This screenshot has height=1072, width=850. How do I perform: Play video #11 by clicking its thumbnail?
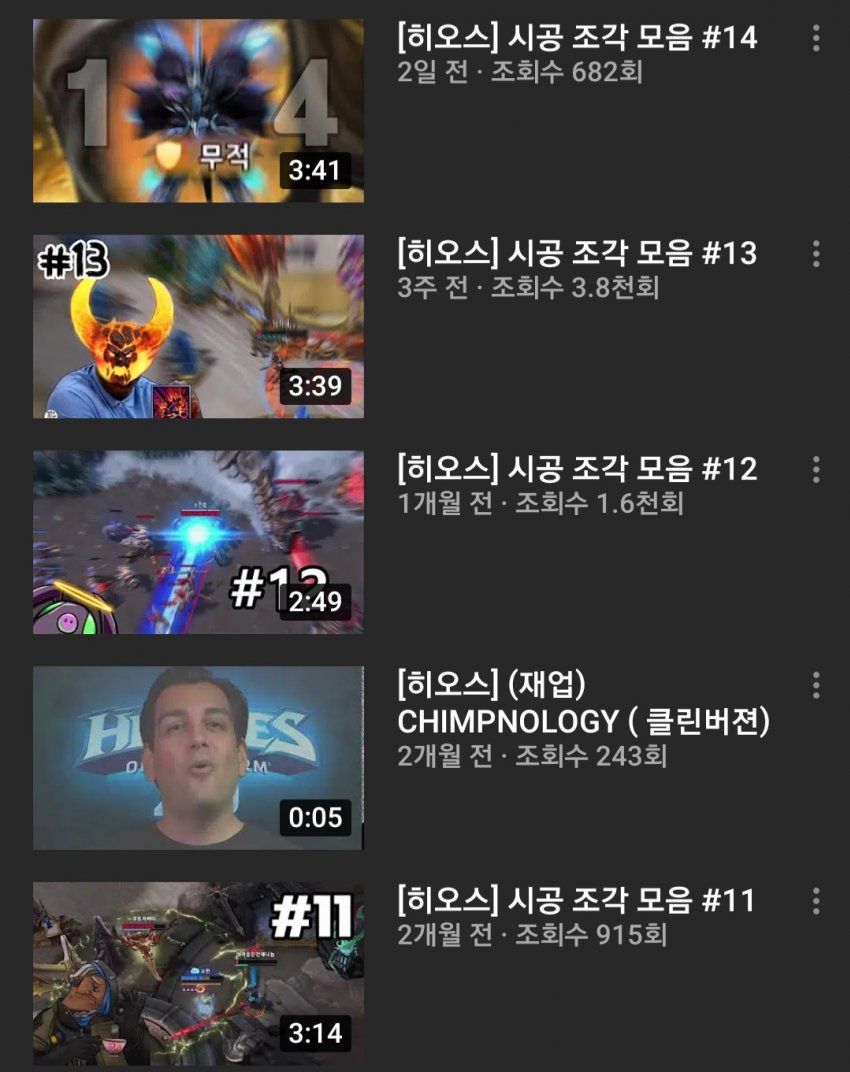tap(195, 965)
